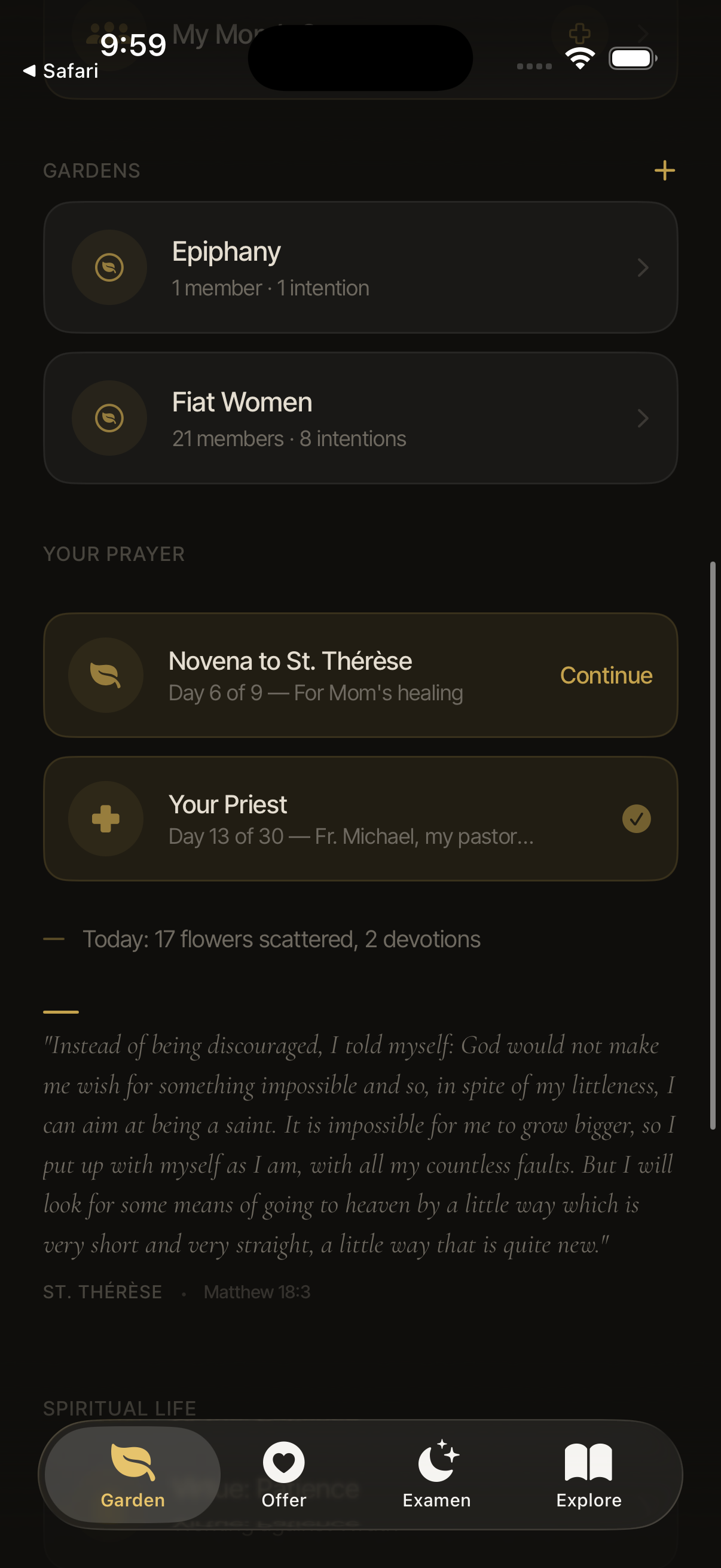Screen dimensions: 721x1568
Task: Add a new garden with the plus icon
Action: pos(664,170)
